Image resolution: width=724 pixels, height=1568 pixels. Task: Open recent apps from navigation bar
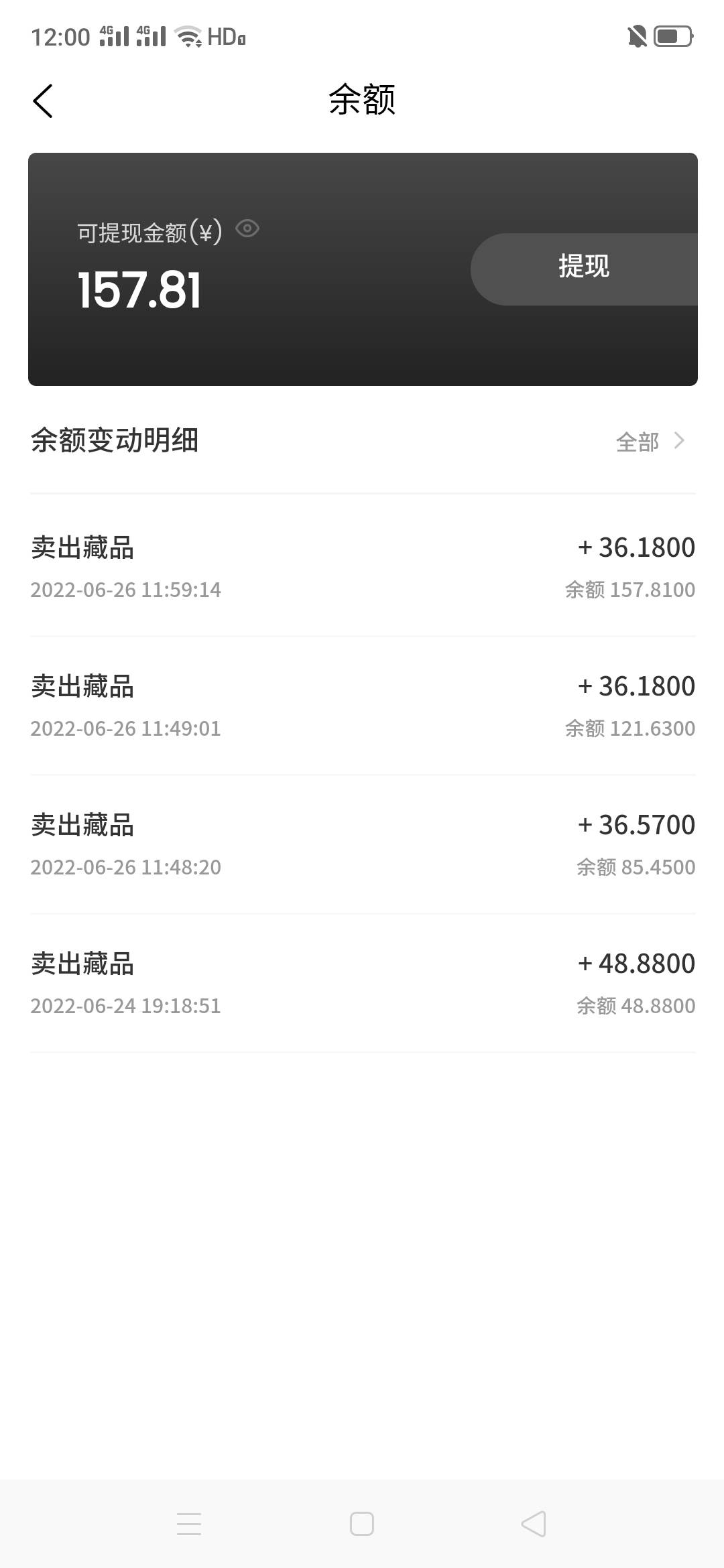click(x=189, y=1523)
